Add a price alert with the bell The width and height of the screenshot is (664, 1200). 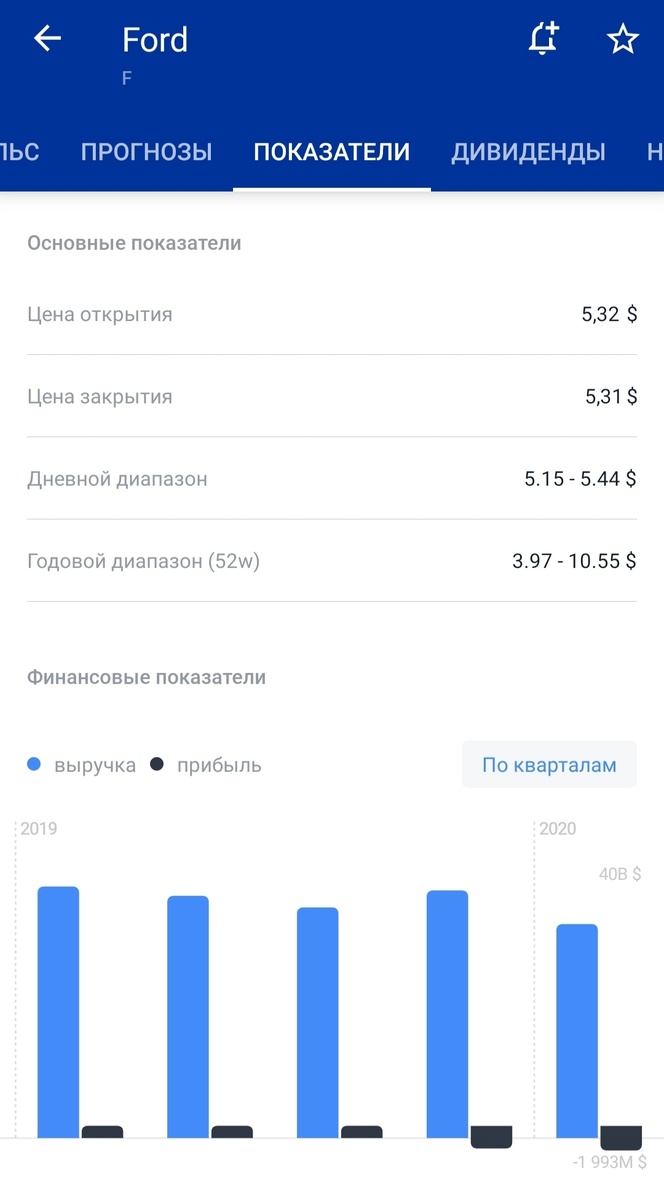(x=543, y=39)
